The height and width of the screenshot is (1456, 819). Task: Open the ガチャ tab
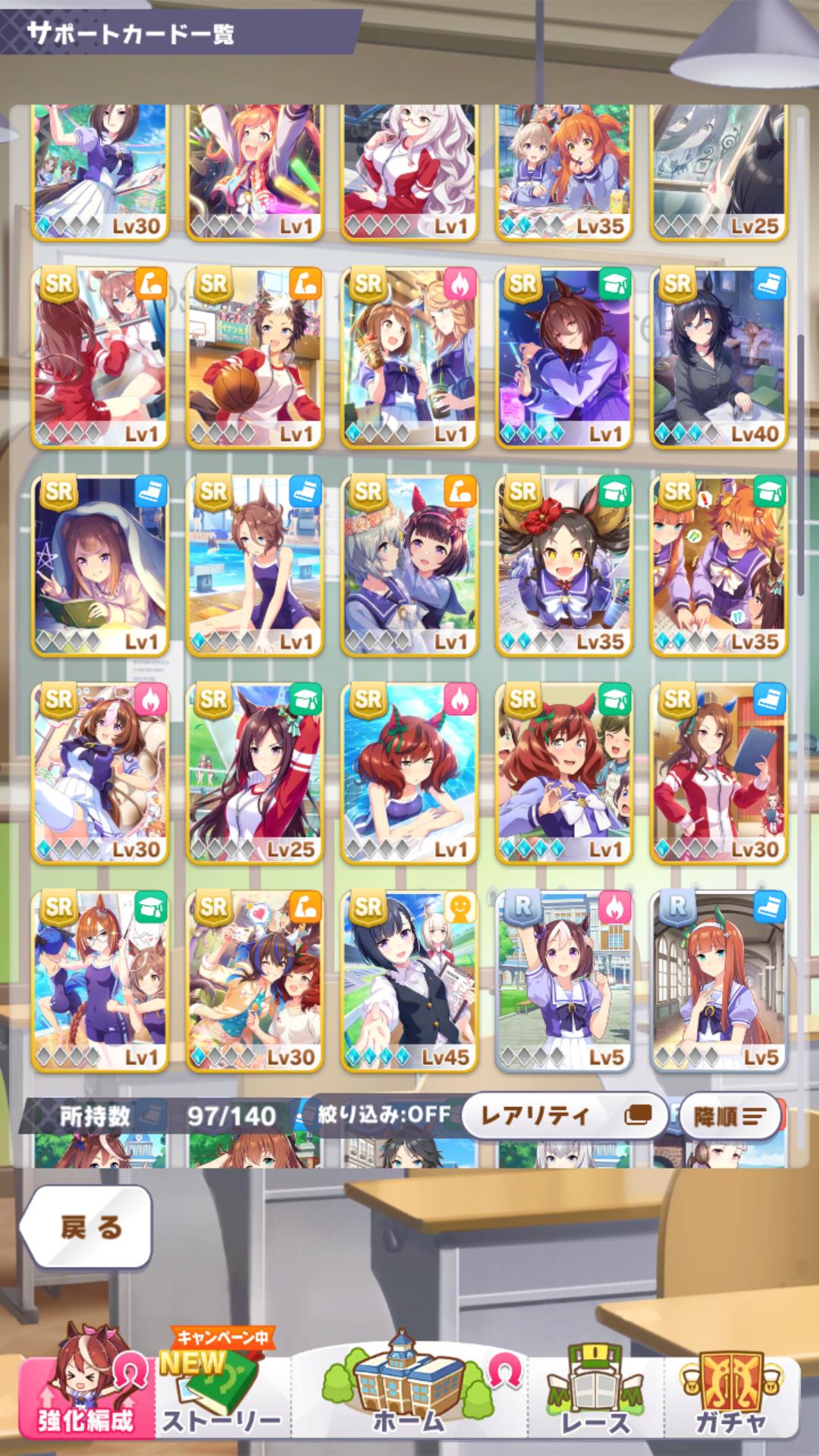(x=730, y=1398)
